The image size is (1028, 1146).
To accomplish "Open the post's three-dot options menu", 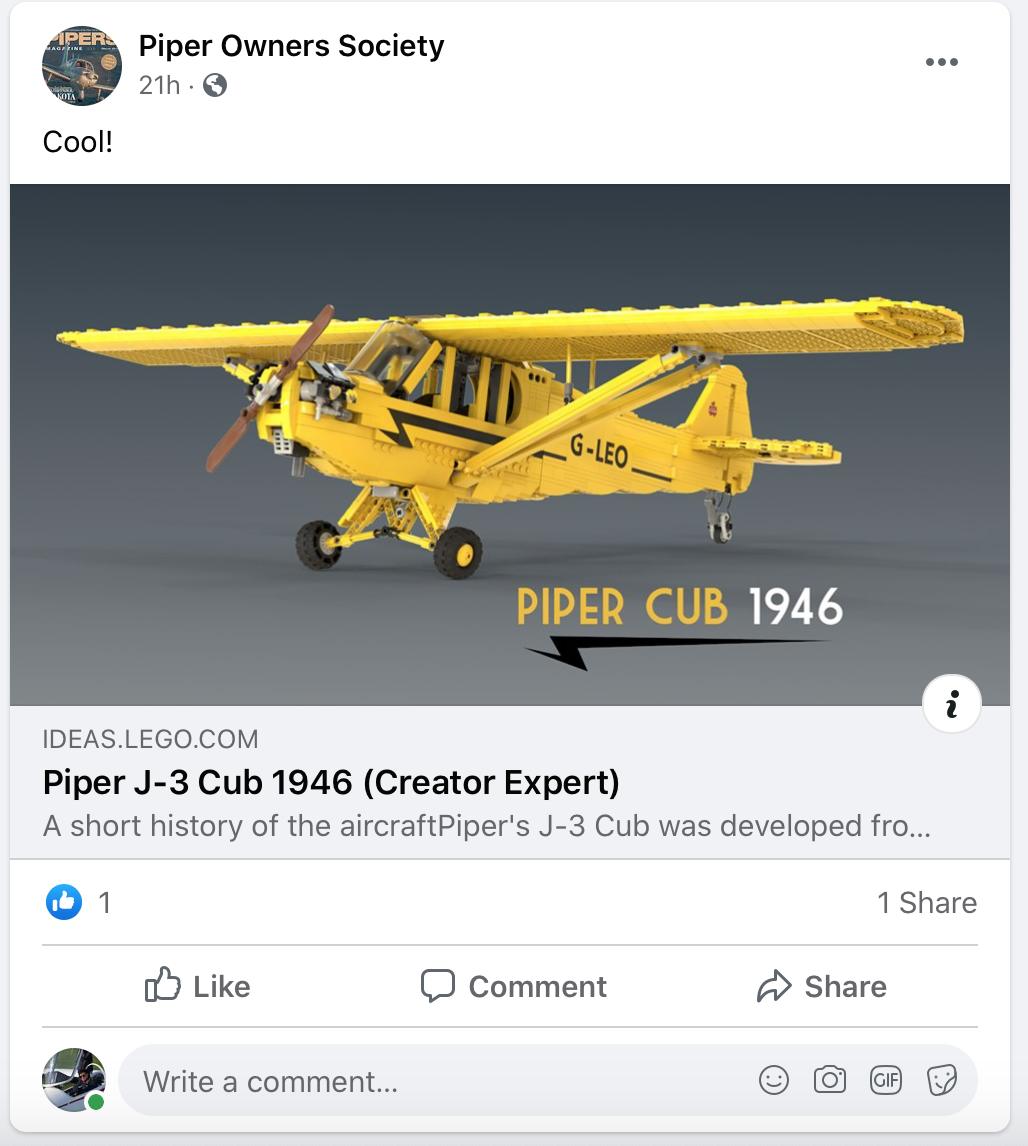I will 941,62.
